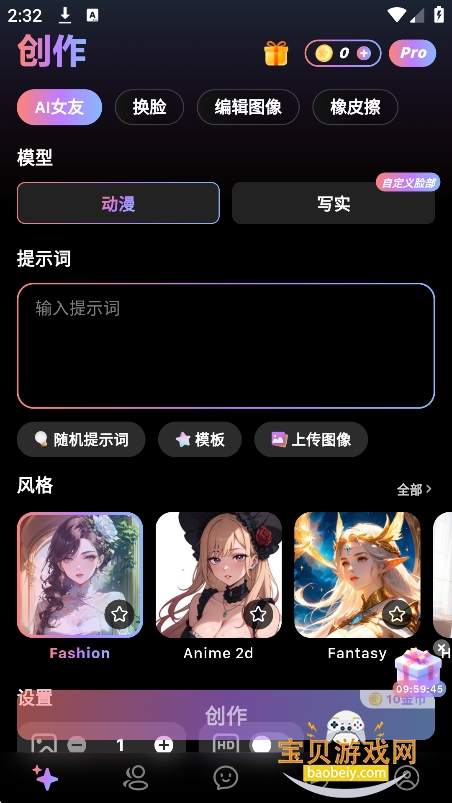Viewport: 452px width, 803px height.
Task: Switch to the 橡皮擦 tab
Action: 355,107
